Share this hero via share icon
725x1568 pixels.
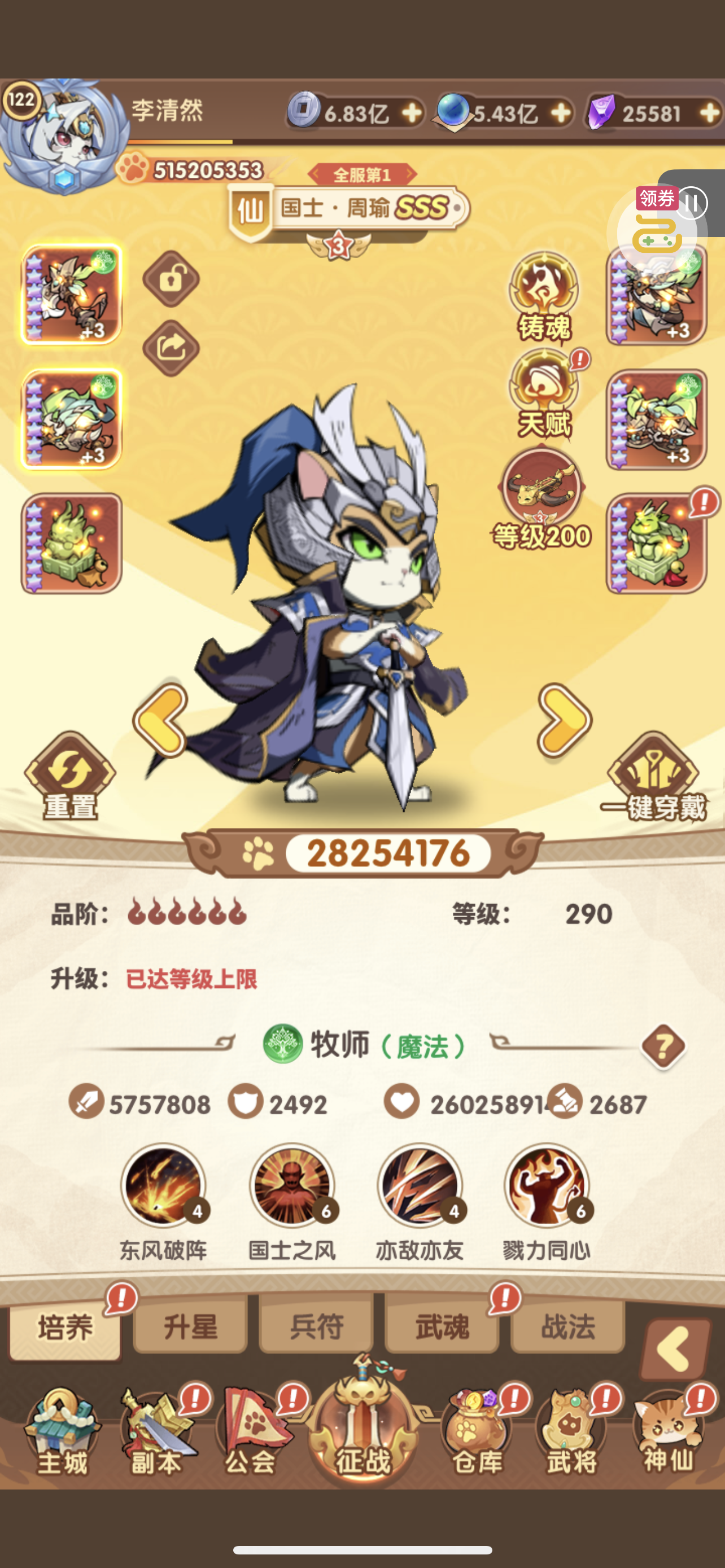(x=171, y=348)
